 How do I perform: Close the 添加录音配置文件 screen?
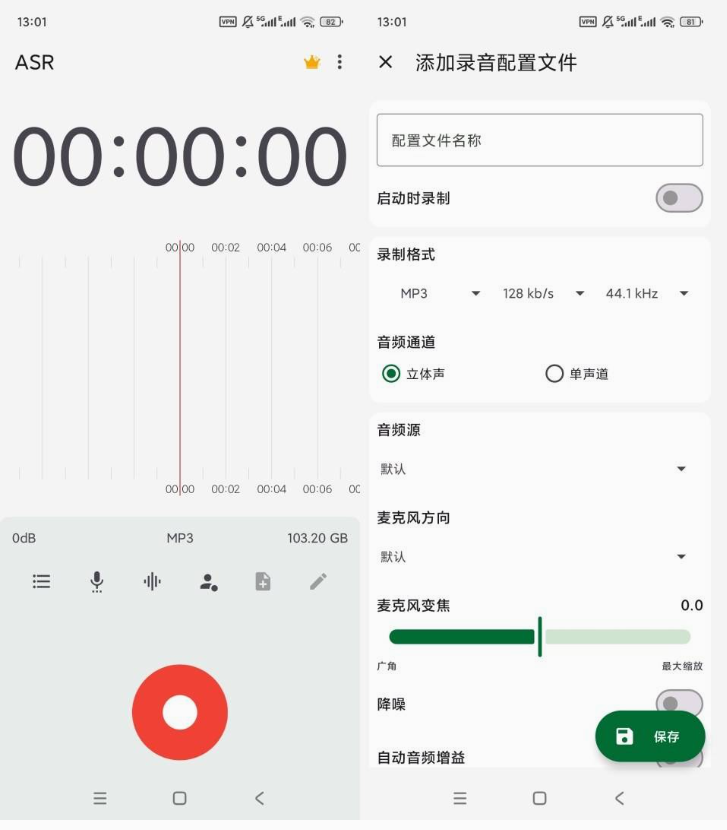(386, 62)
